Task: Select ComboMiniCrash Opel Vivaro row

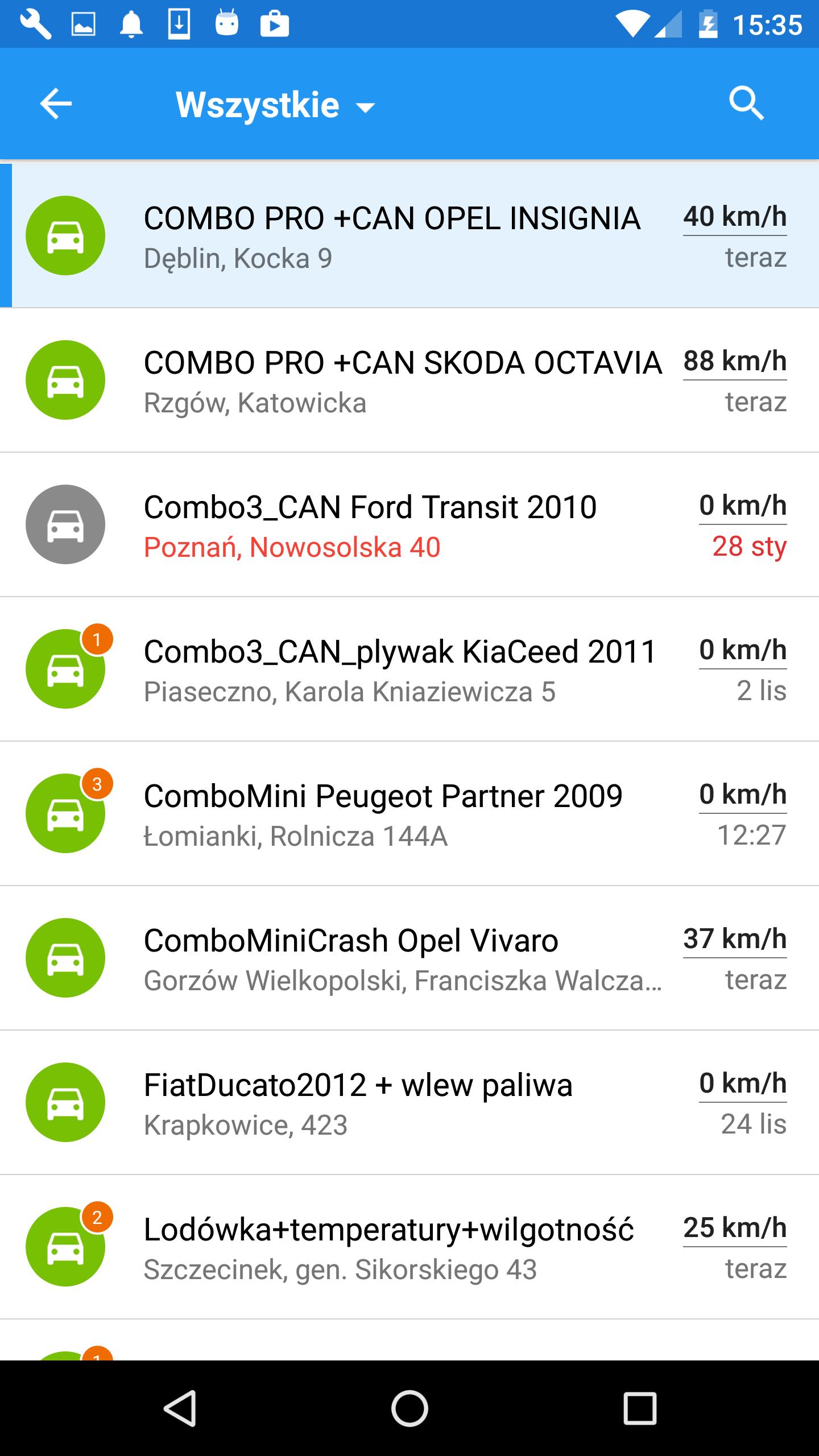Action: 409,958
